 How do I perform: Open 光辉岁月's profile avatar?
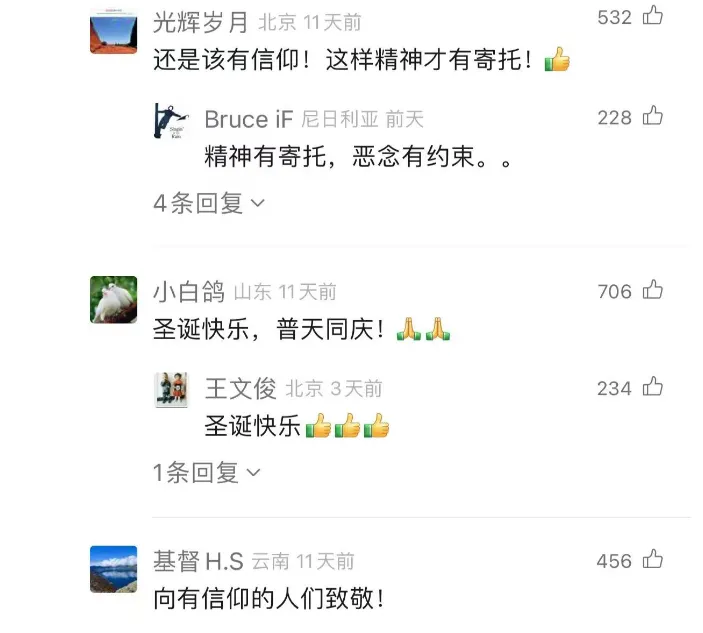point(113,29)
